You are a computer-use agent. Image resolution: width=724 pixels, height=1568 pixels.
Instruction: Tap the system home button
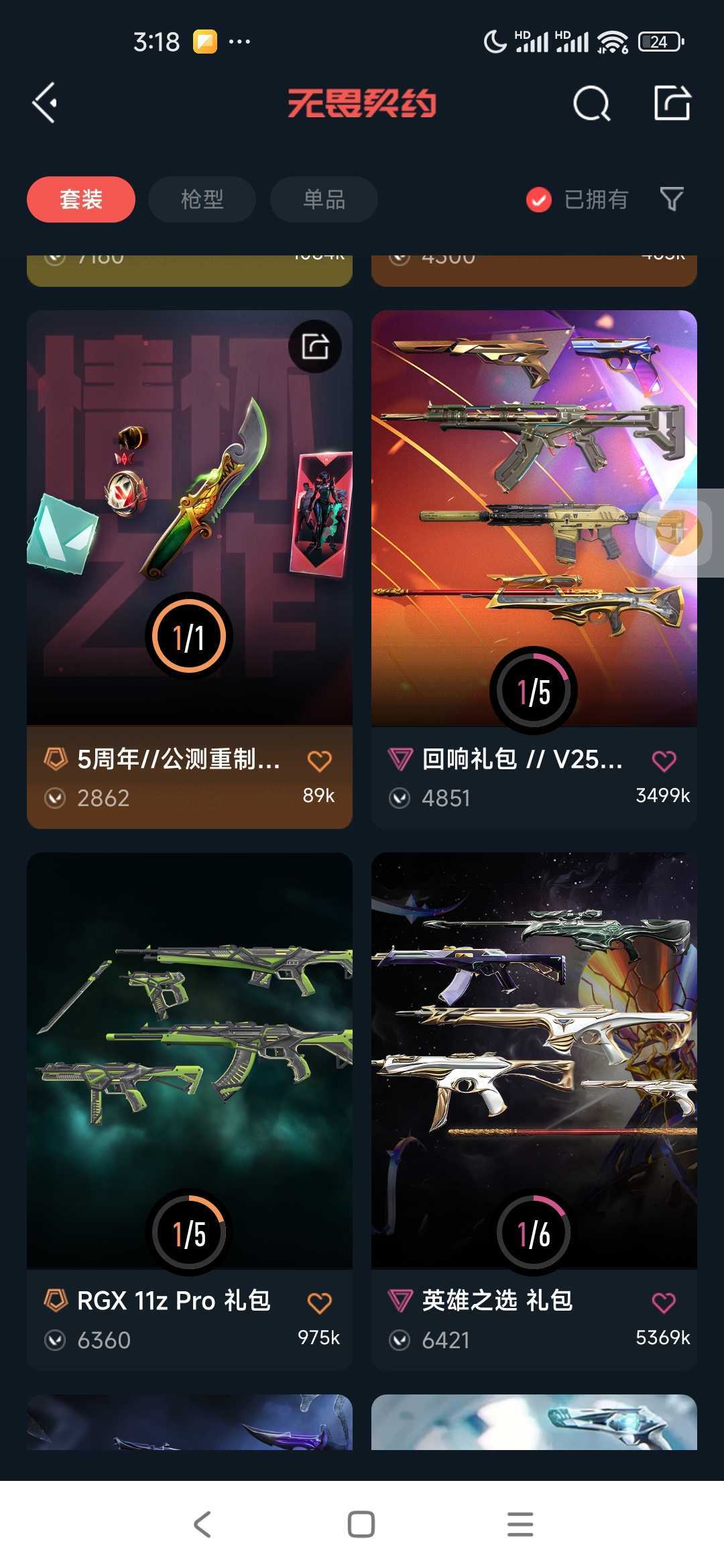[361, 1524]
